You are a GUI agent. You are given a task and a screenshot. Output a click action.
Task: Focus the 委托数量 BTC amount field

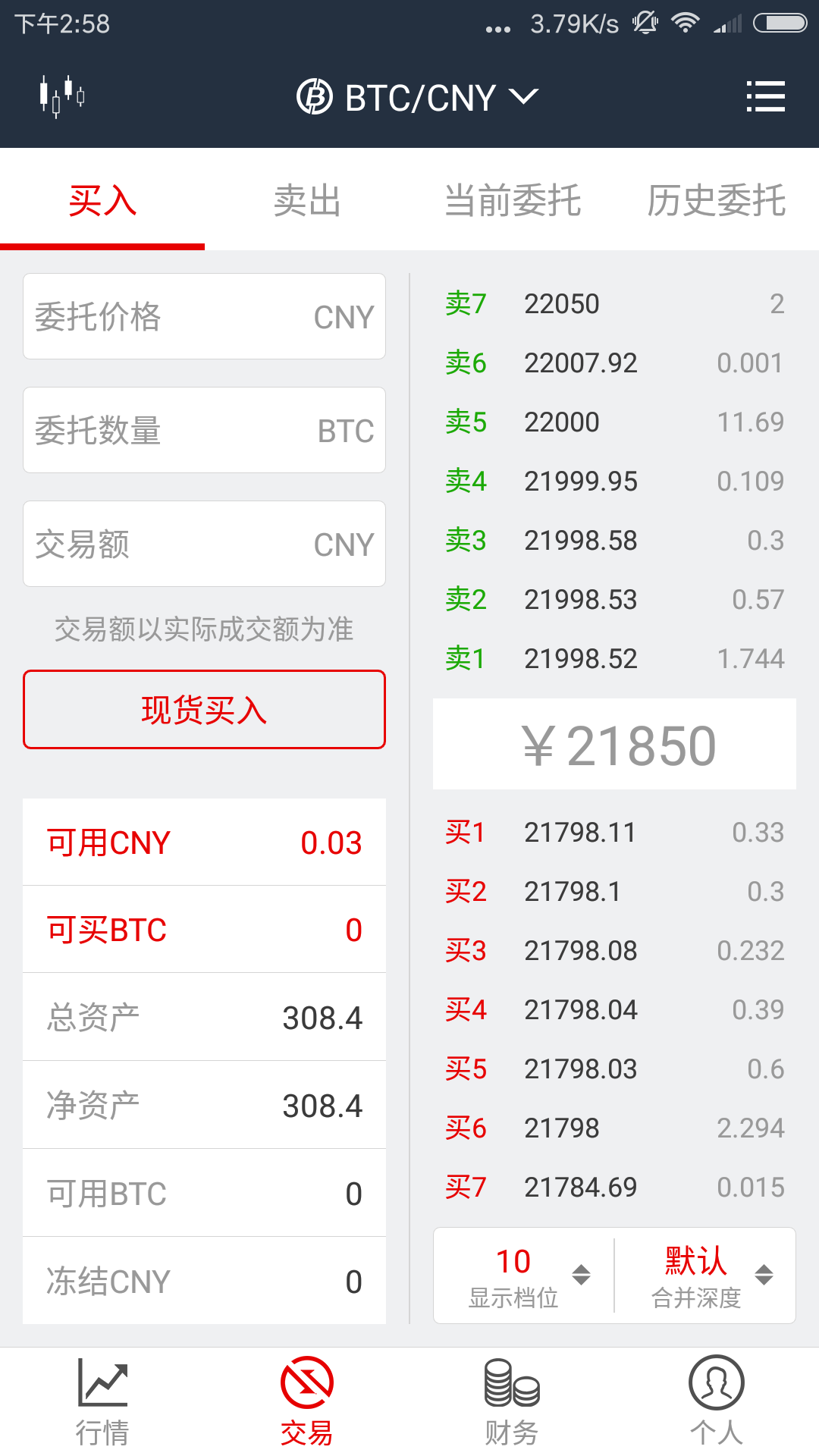coord(204,430)
